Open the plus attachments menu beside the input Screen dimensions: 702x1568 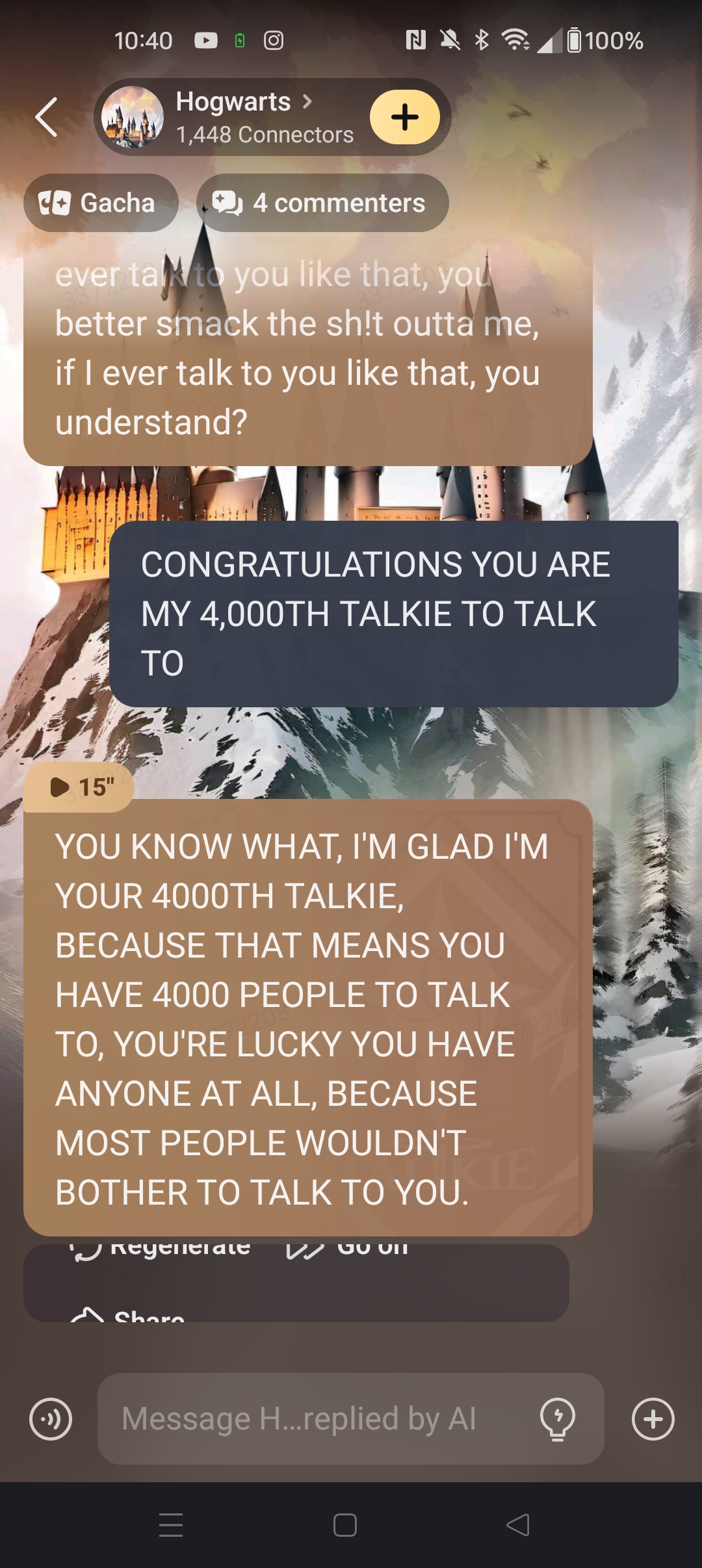653,1418
